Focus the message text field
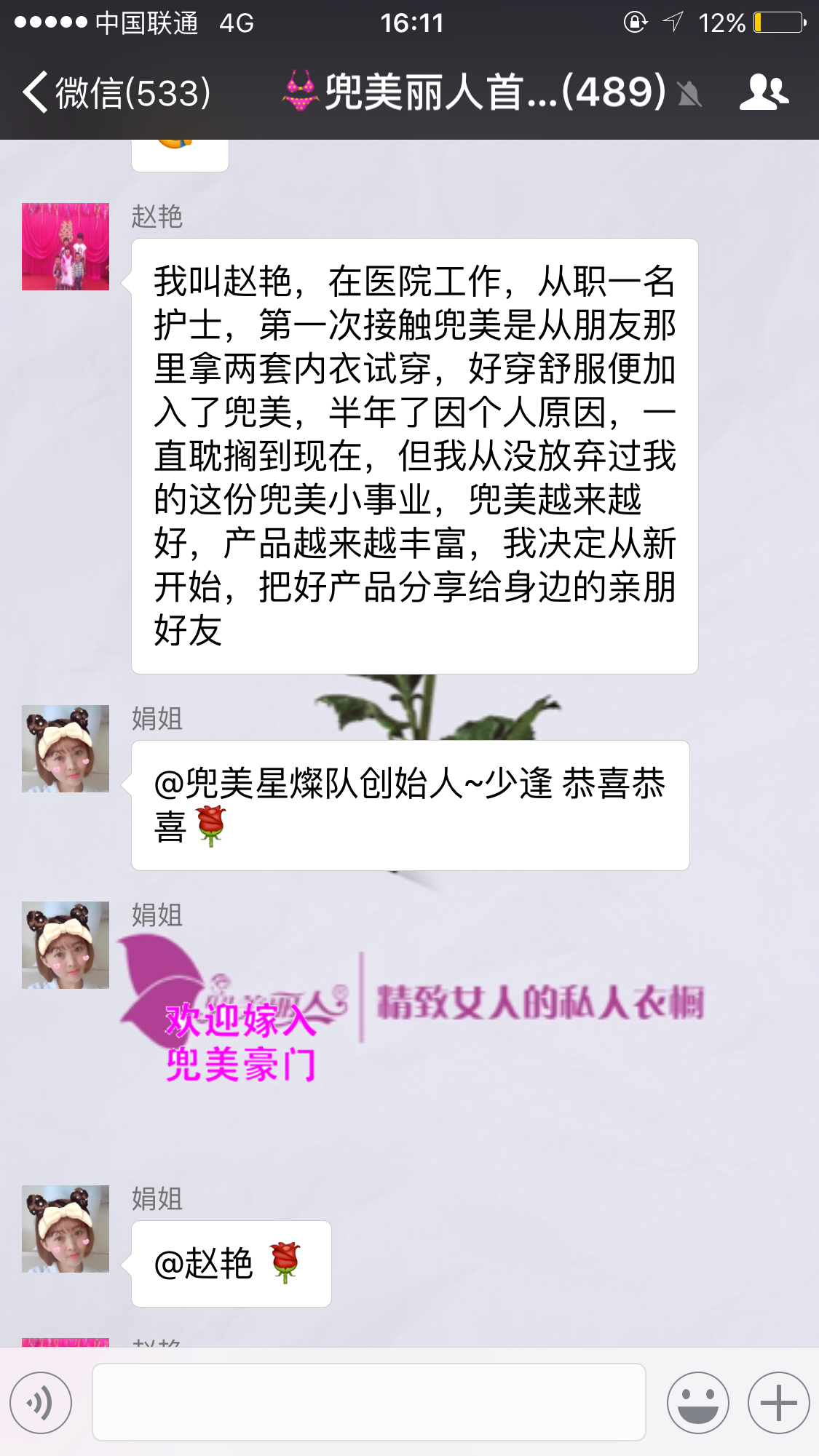This screenshot has height=1456, width=819. click(x=369, y=1402)
